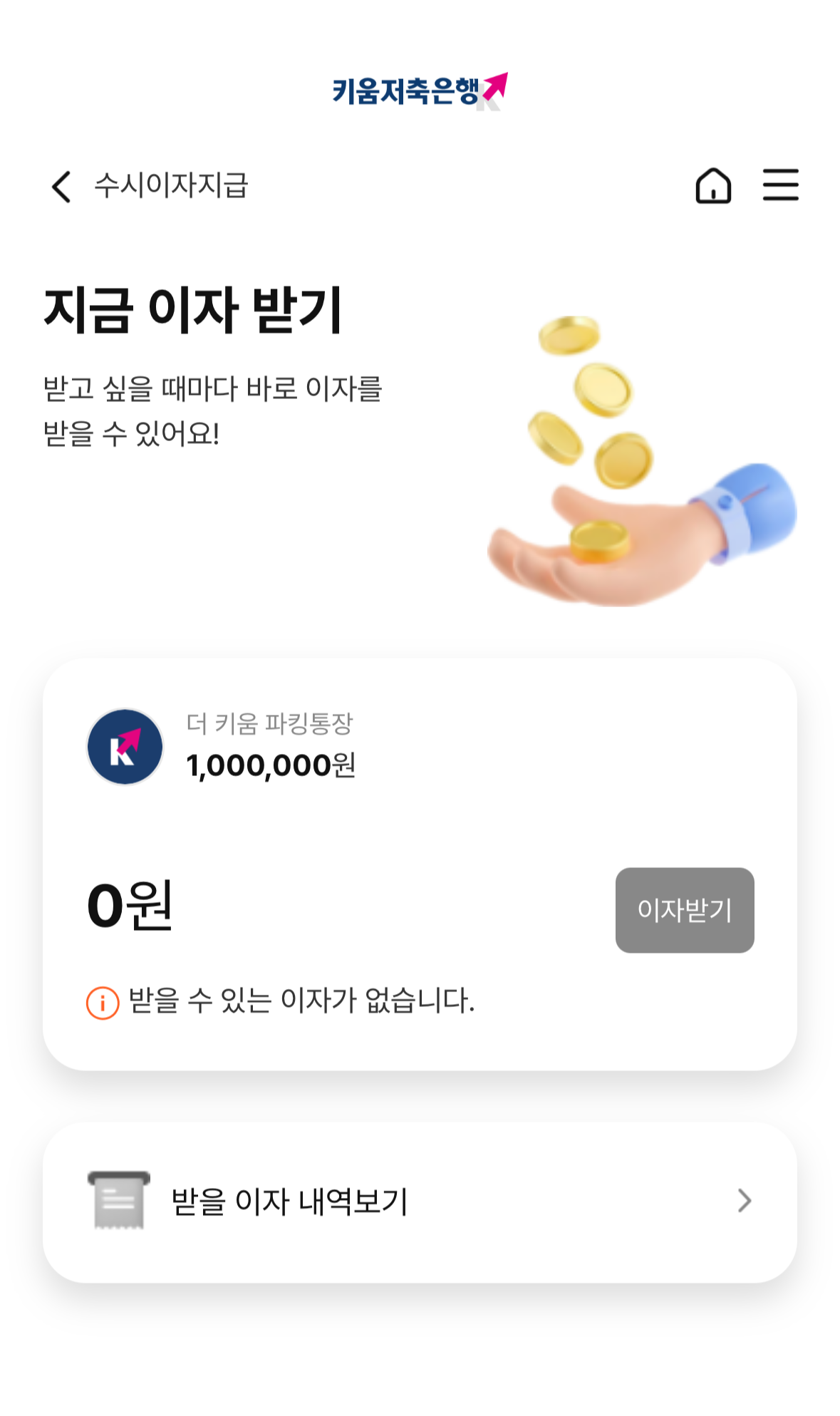Tap the 지금 이자 받기 heading
Viewport: 840px width, 1416px height.
click(x=193, y=309)
